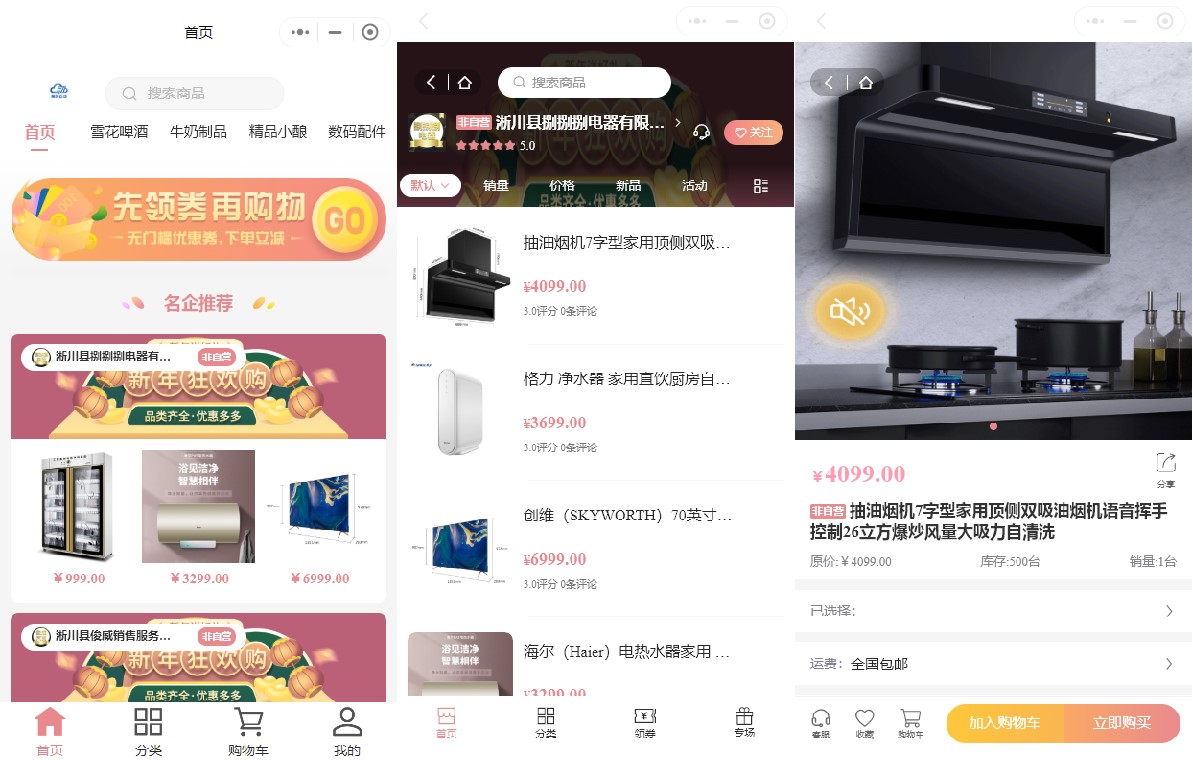Screen dimensions: 1193x760
Task: Sort store products by 价格
Action: pos(562,186)
